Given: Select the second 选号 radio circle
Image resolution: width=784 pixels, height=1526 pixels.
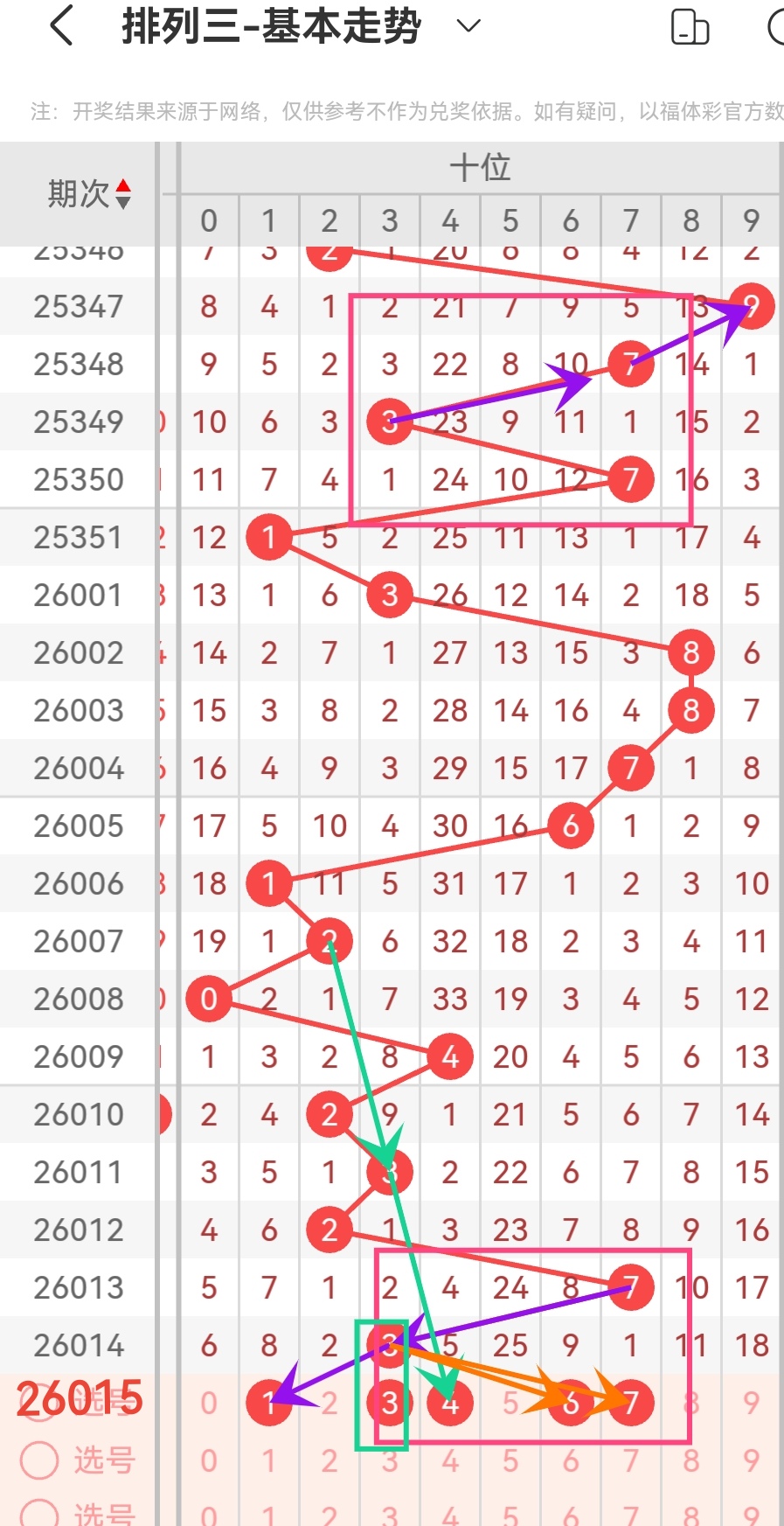Looking at the screenshot, I should [x=39, y=1460].
